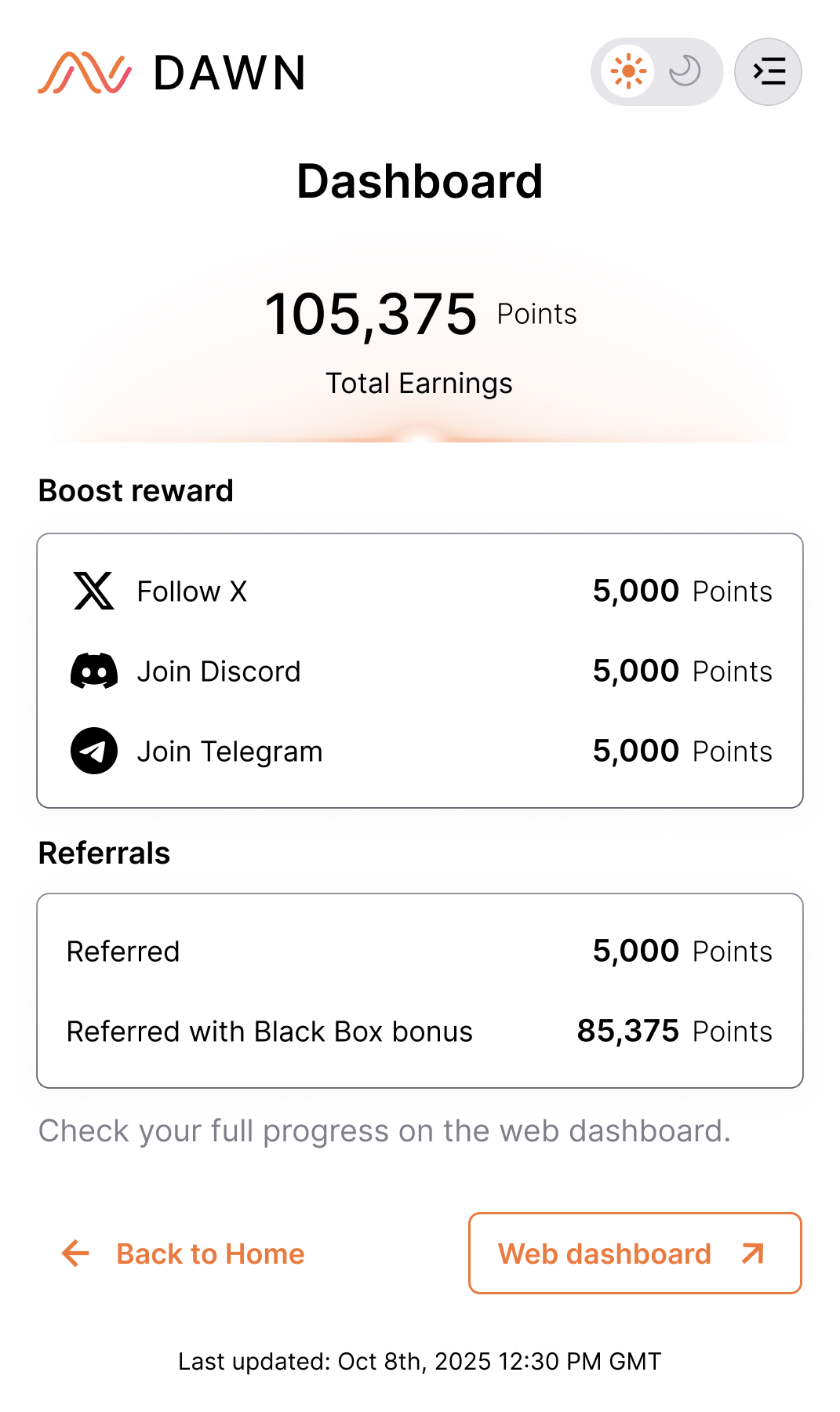Click the Discord icon
The image size is (840, 1412).
point(93,671)
